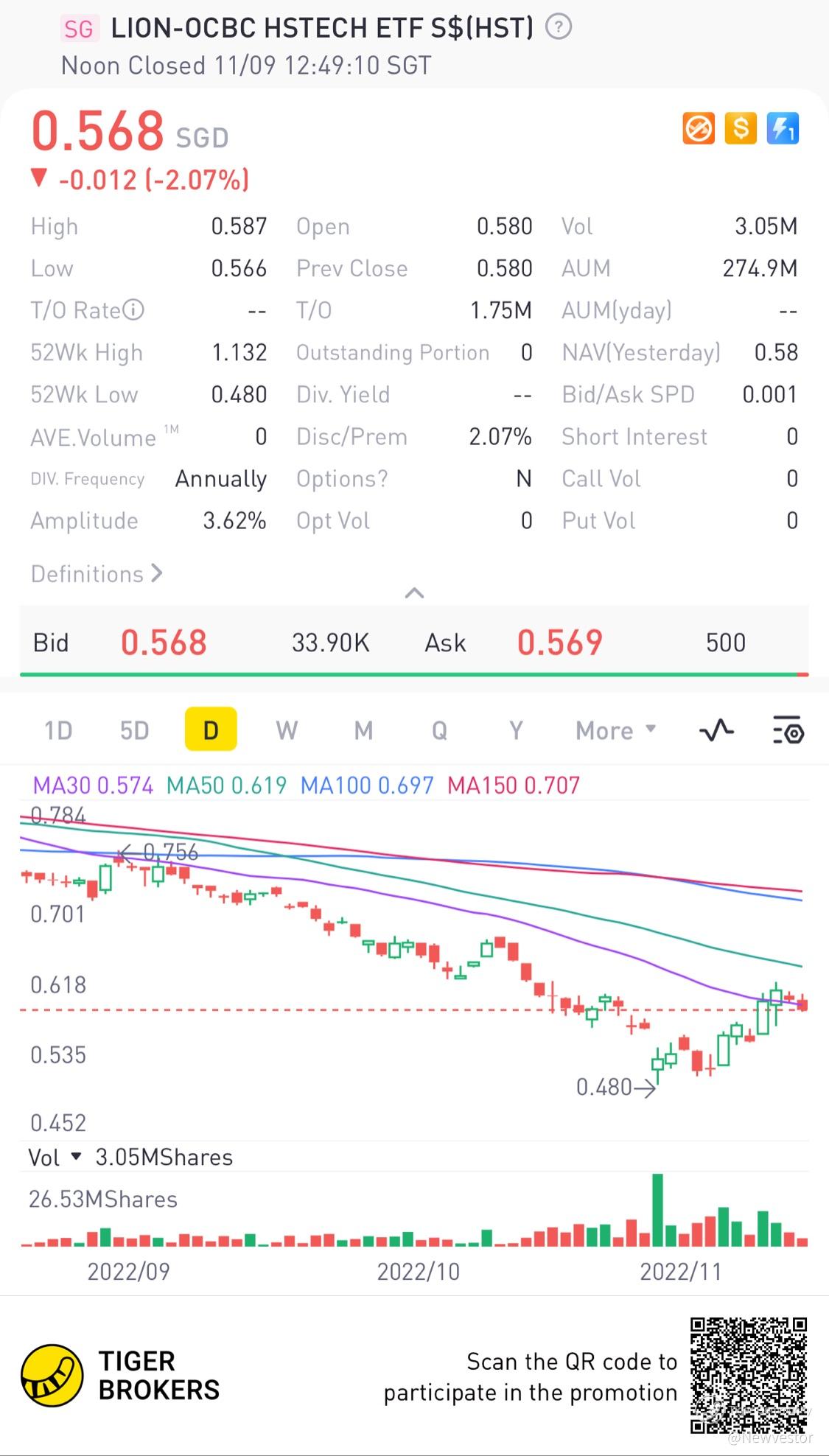This screenshot has width=829, height=1456.
Task: Open the Definitions link
Action: coord(97,573)
